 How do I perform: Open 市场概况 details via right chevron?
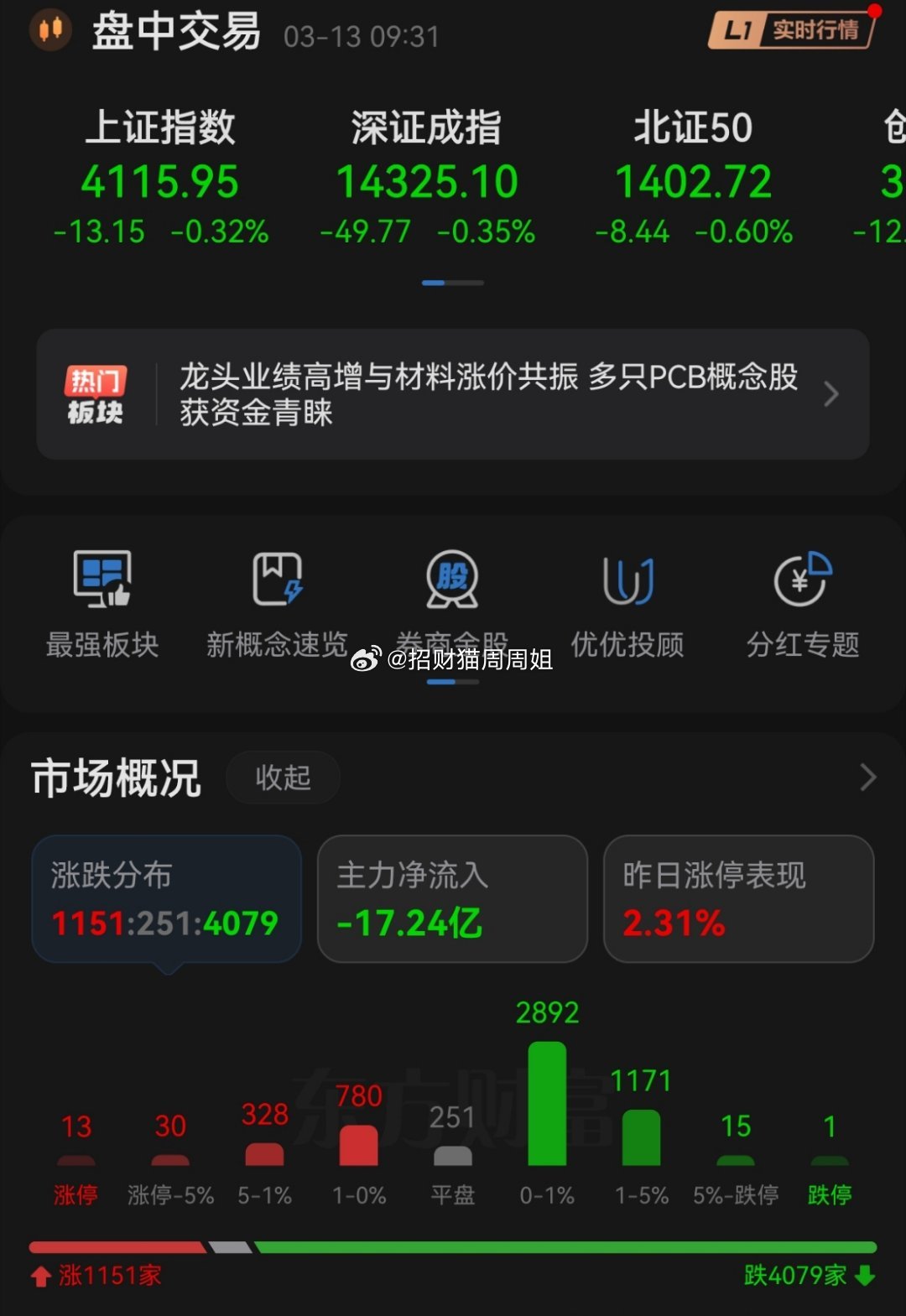click(x=867, y=778)
